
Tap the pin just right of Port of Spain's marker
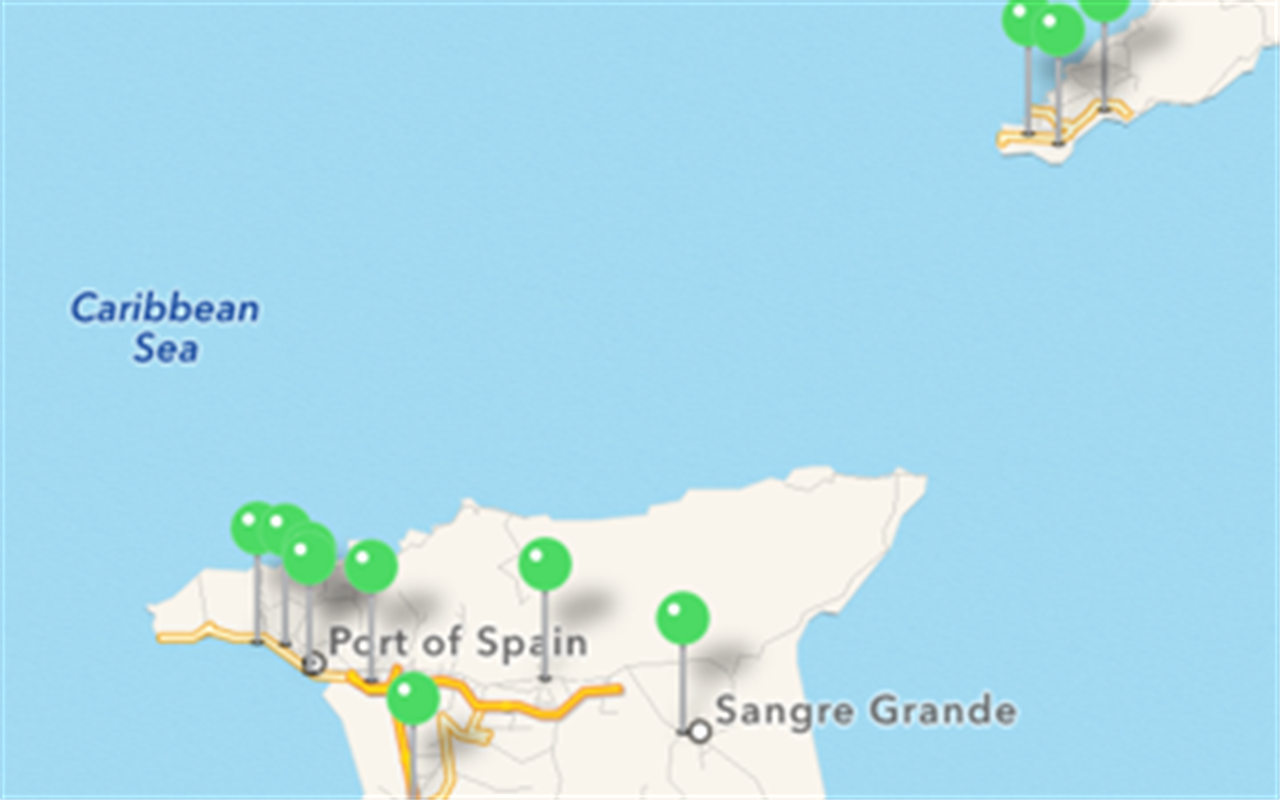pos(371,566)
